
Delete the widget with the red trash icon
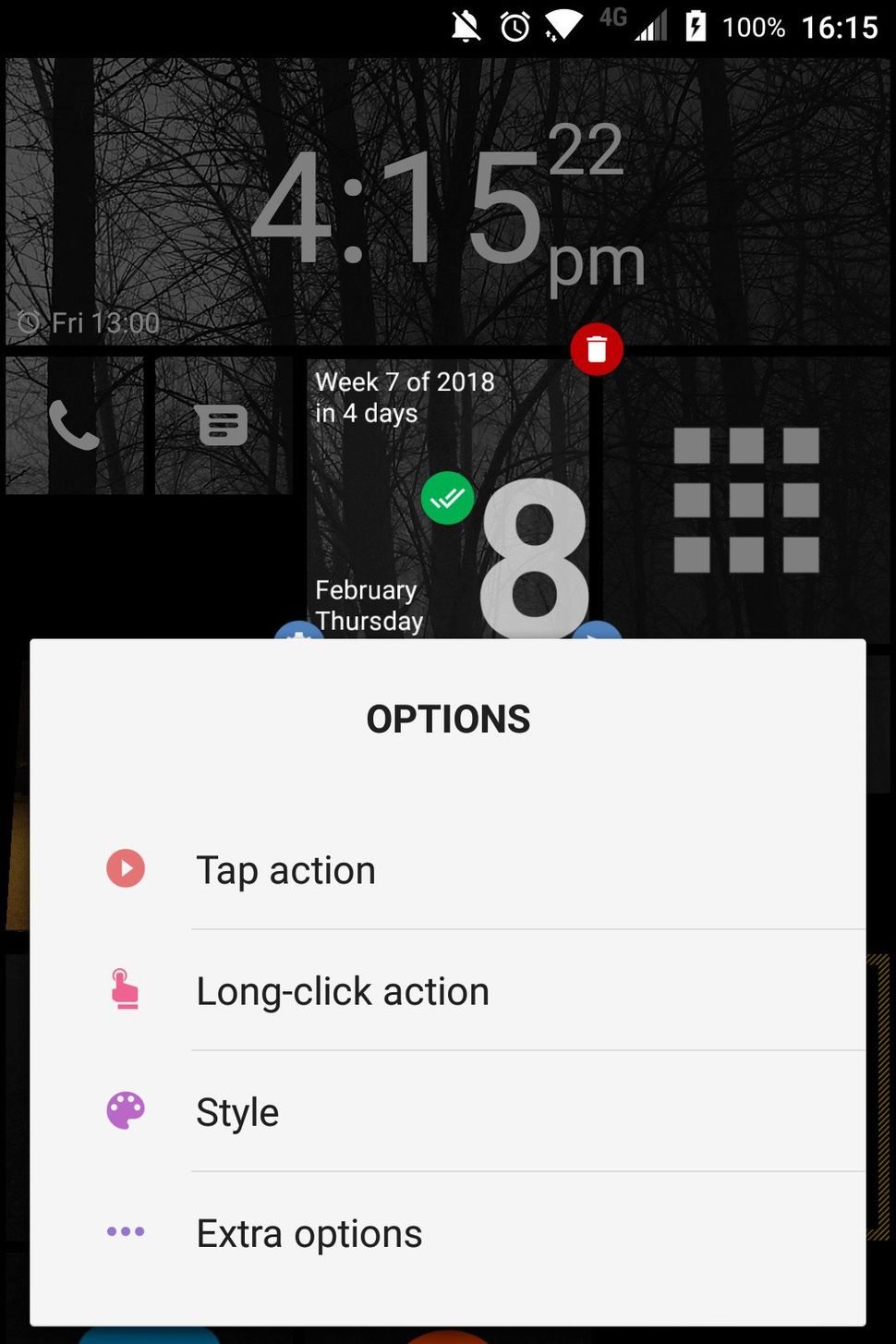597,349
